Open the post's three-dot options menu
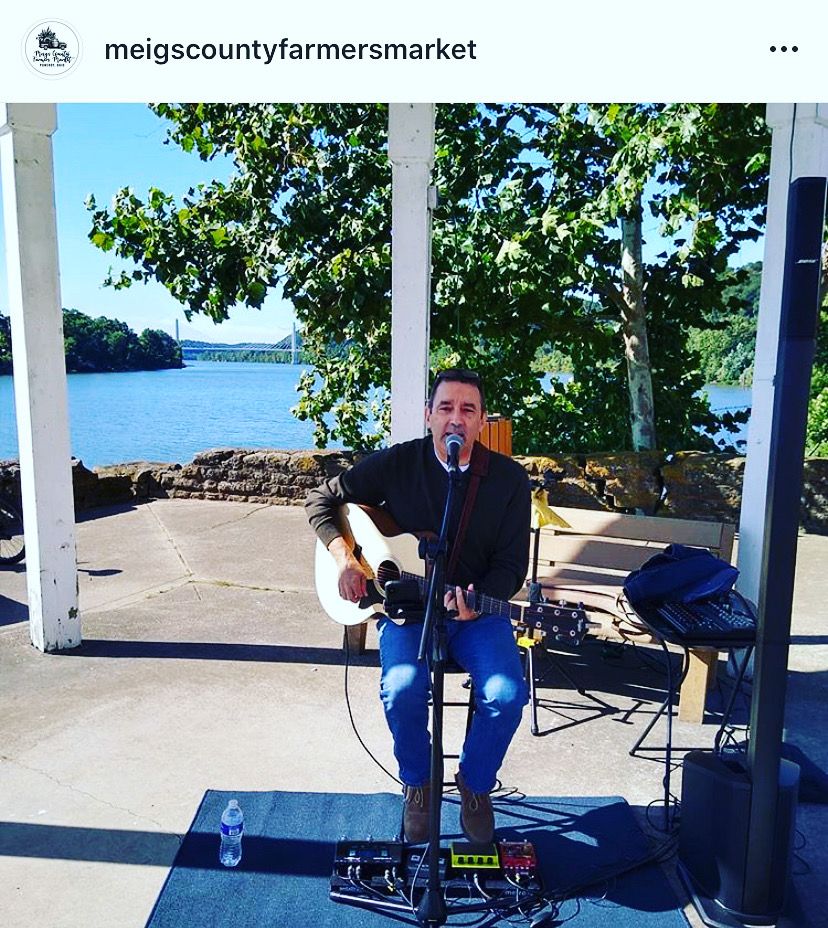The height and width of the screenshot is (928, 828). (x=783, y=49)
